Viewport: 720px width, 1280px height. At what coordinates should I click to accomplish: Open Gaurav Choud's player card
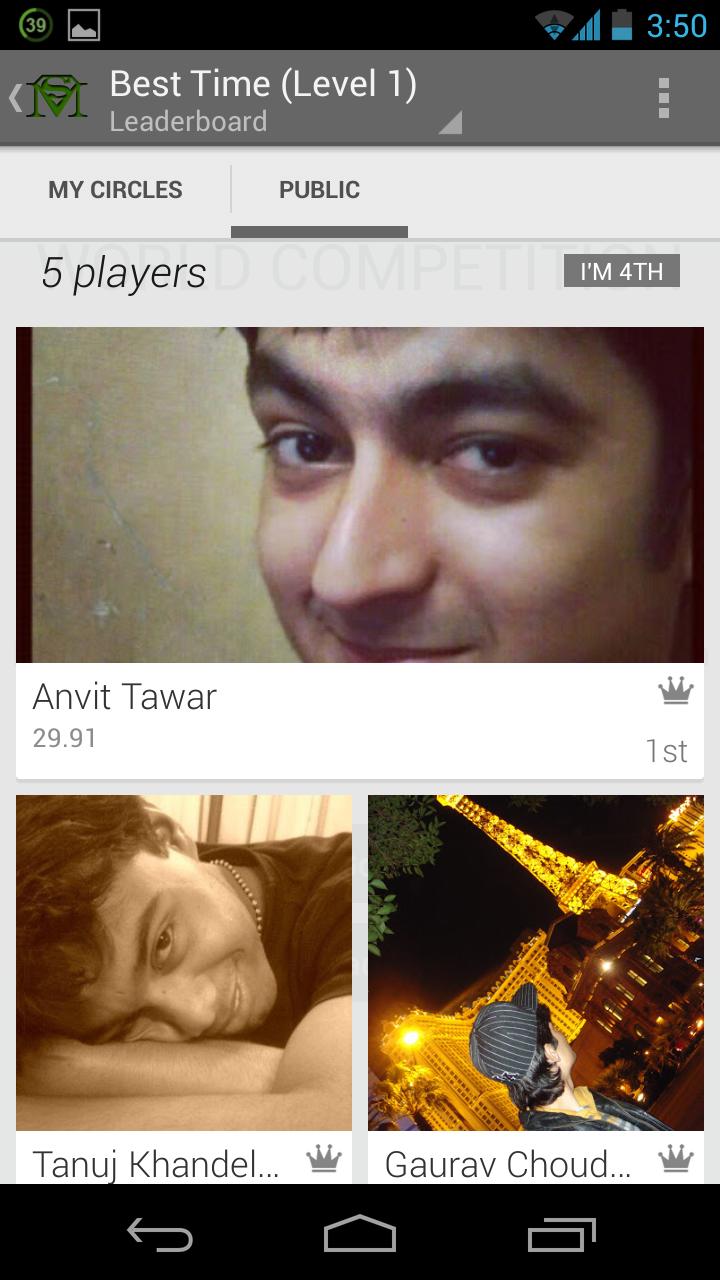(x=536, y=985)
